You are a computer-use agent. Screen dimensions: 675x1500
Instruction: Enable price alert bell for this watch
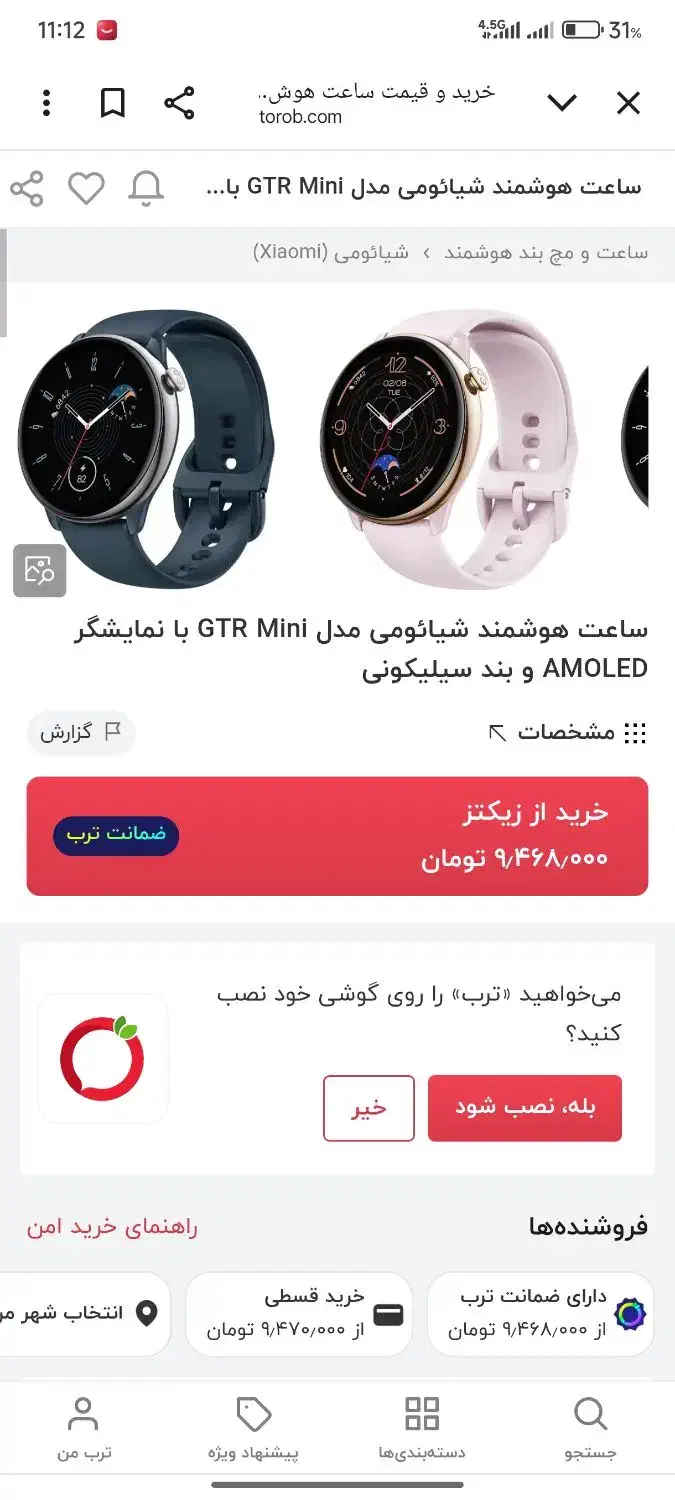pos(146,188)
